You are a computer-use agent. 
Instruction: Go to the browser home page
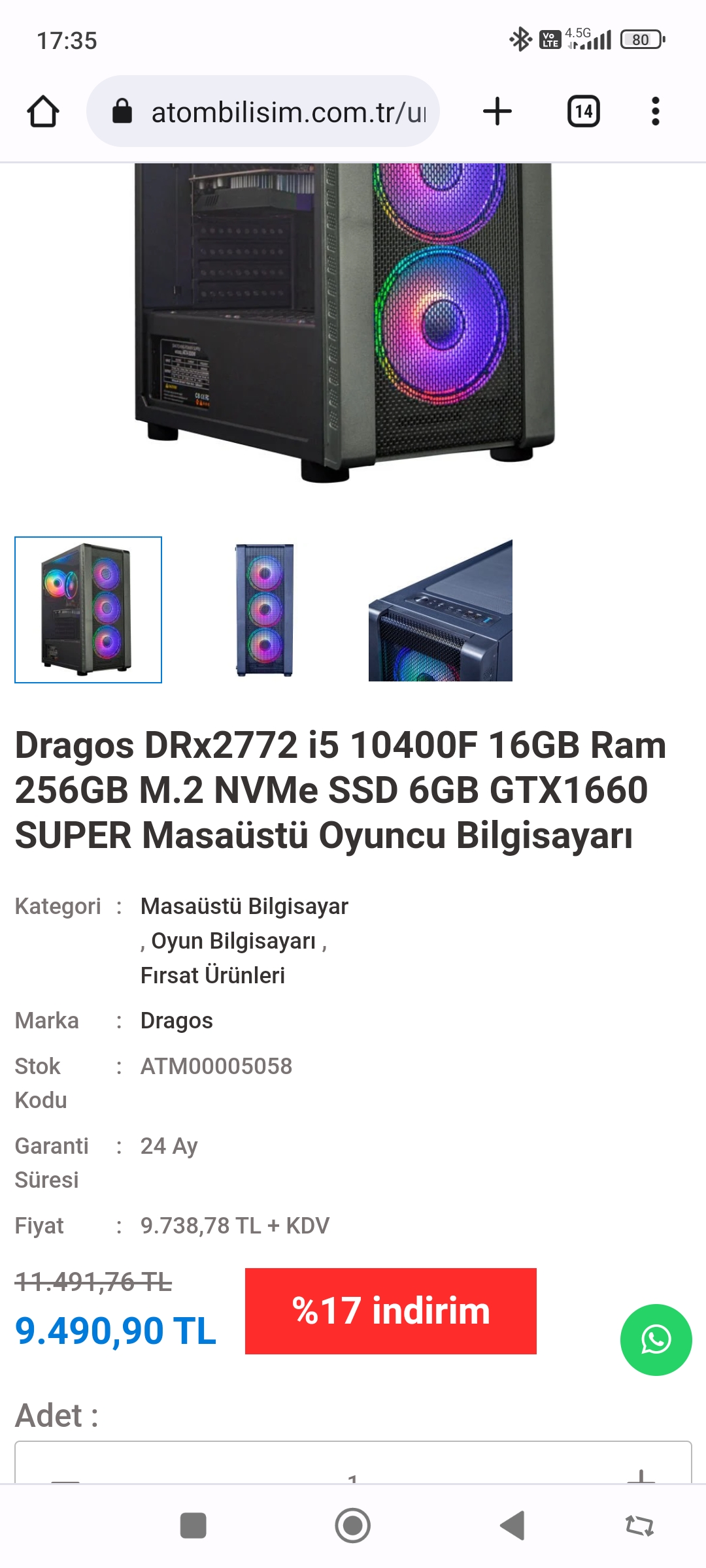tap(43, 112)
